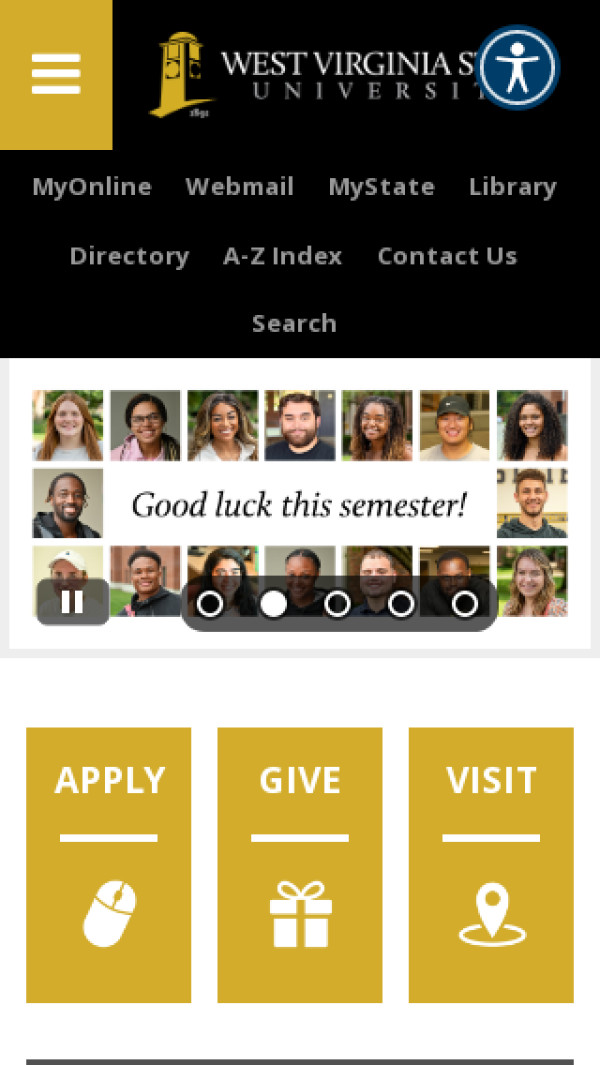600x1065 pixels.
Task: Show the fourth slide in the carousel
Action: [x=401, y=604]
